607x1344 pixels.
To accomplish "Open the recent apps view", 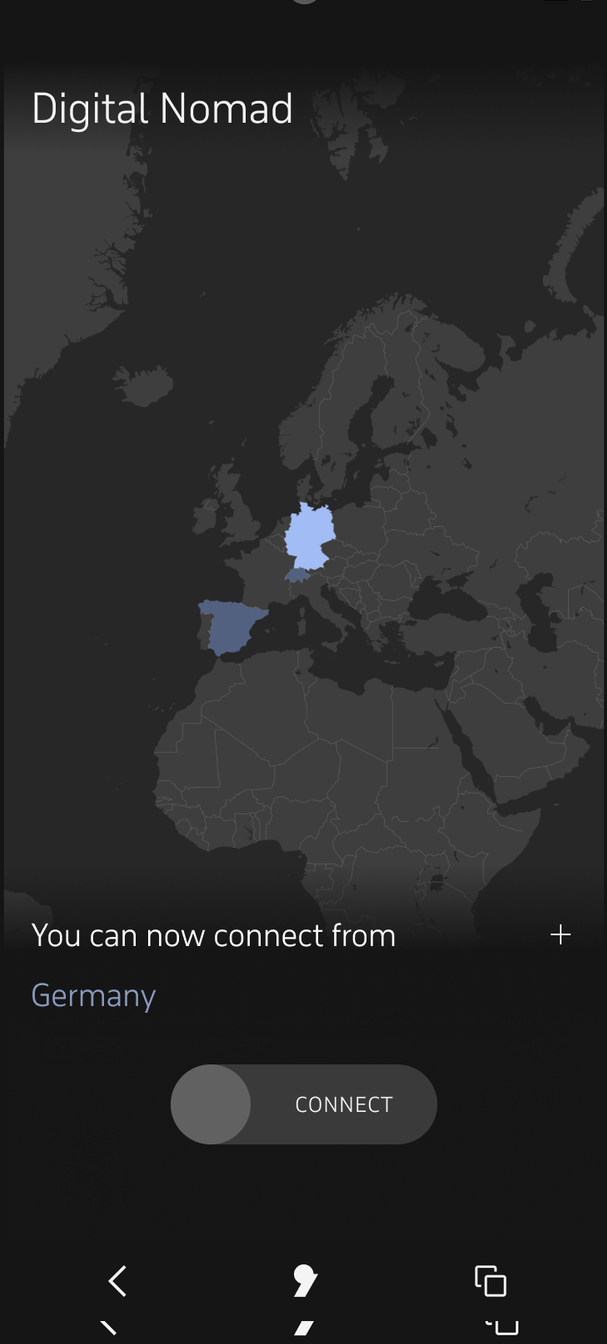I will [x=490, y=1281].
